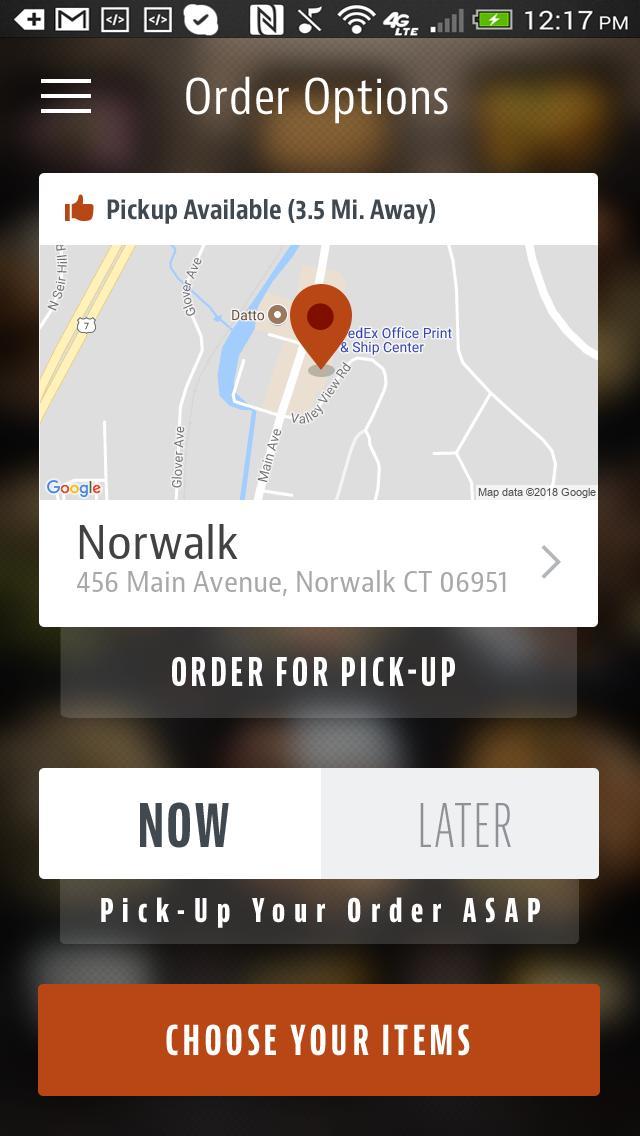Viewport: 640px width, 1136px height.
Task: Open the Norwalk location row
Action: click(318, 563)
